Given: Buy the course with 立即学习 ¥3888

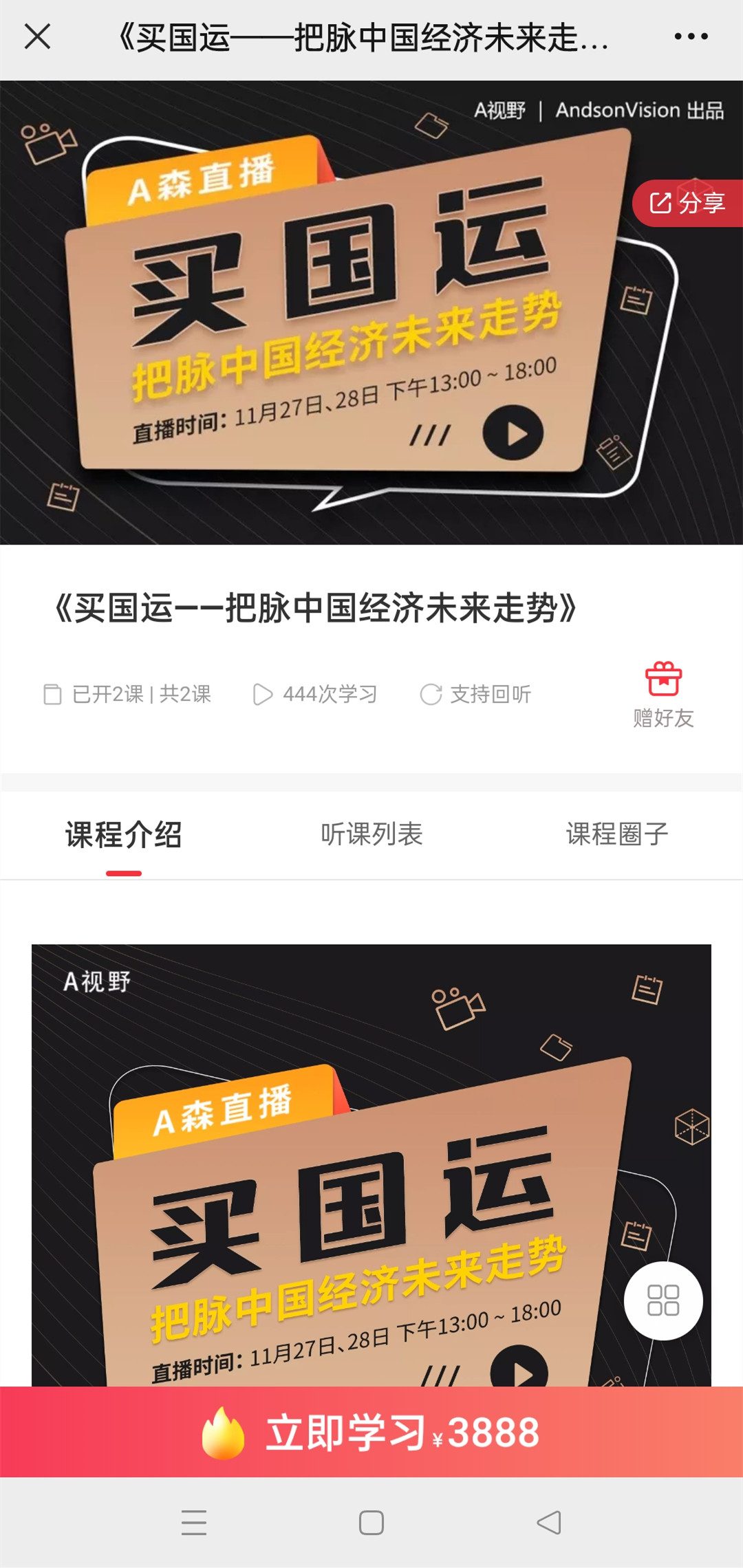Looking at the screenshot, I should [x=371, y=1433].
